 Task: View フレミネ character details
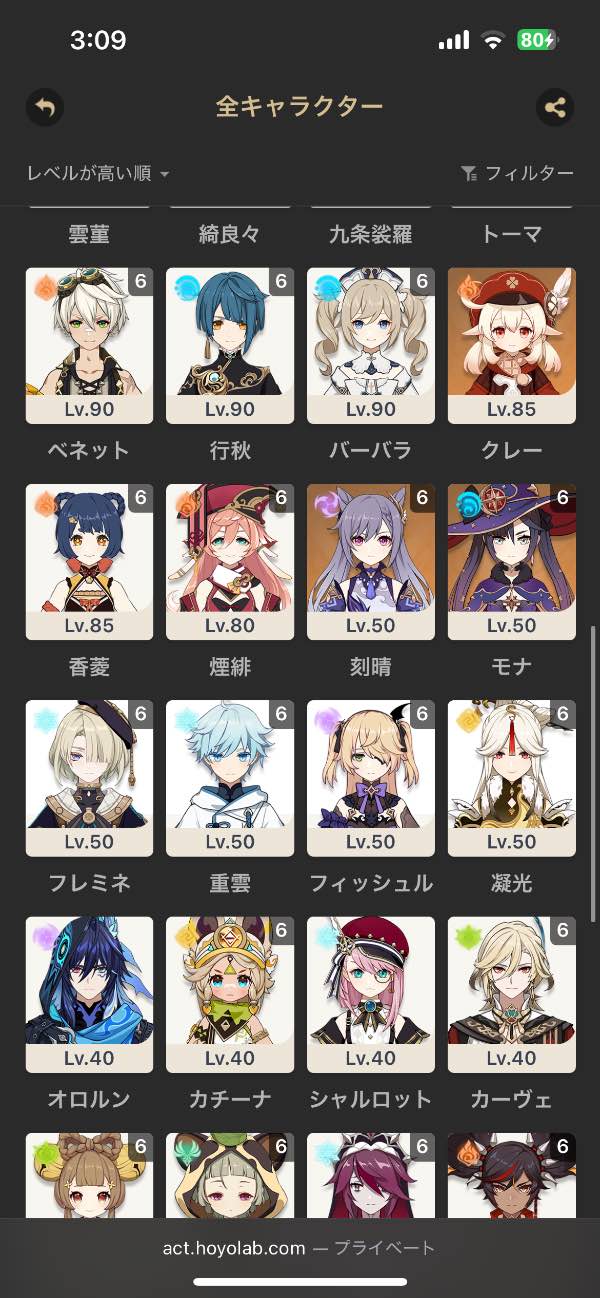point(89,778)
